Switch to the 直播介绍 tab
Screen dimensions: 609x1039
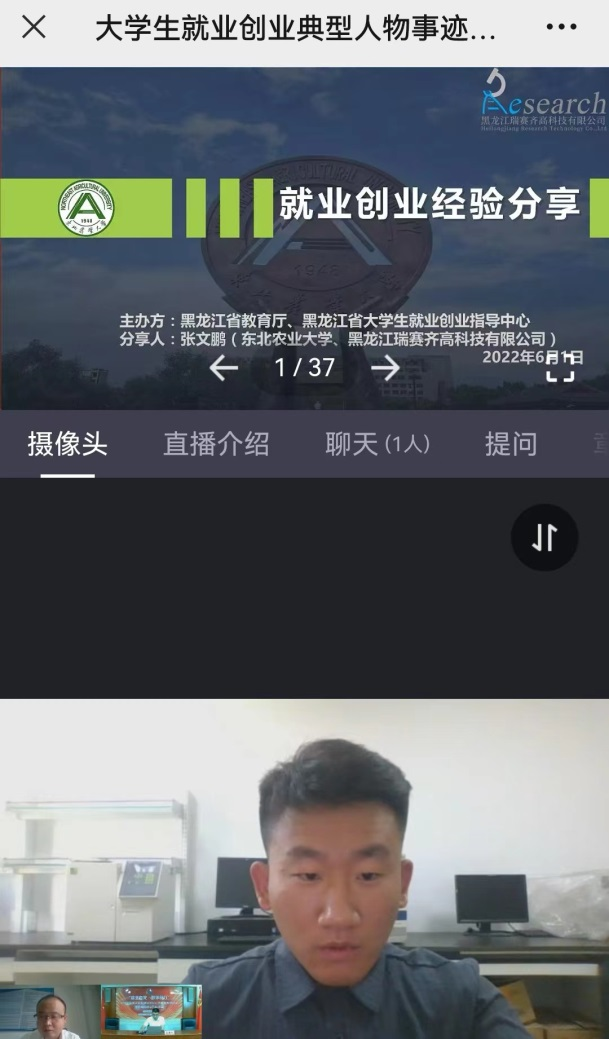coord(216,444)
